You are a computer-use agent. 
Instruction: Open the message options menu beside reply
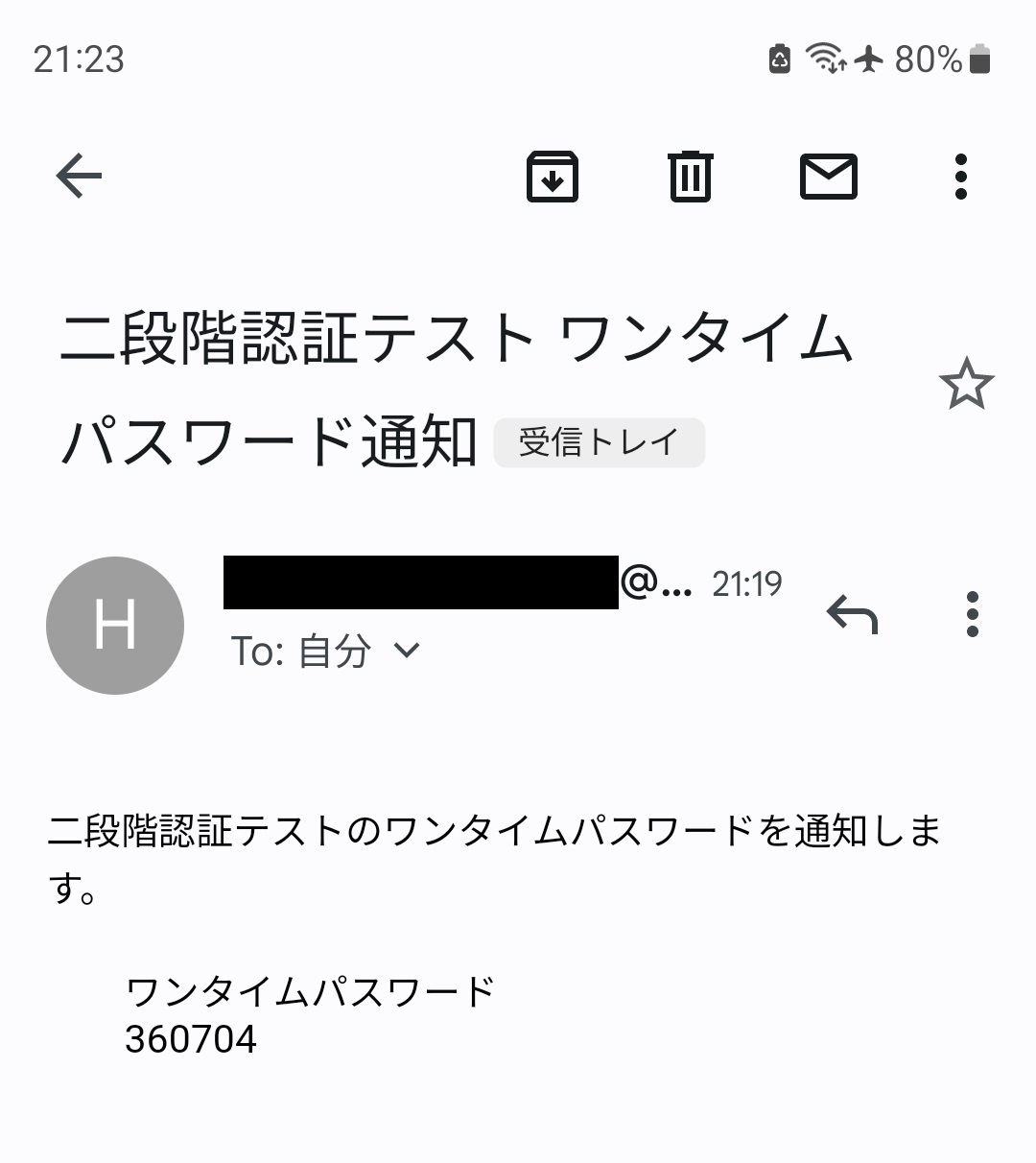click(972, 614)
